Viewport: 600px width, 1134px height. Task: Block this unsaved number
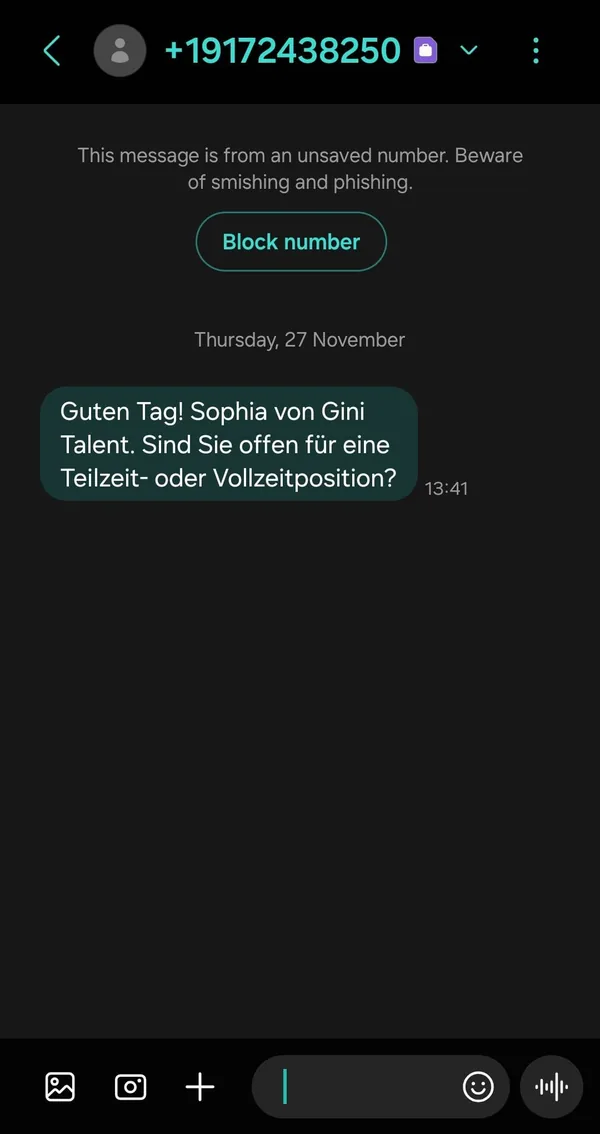(x=291, y=242)
